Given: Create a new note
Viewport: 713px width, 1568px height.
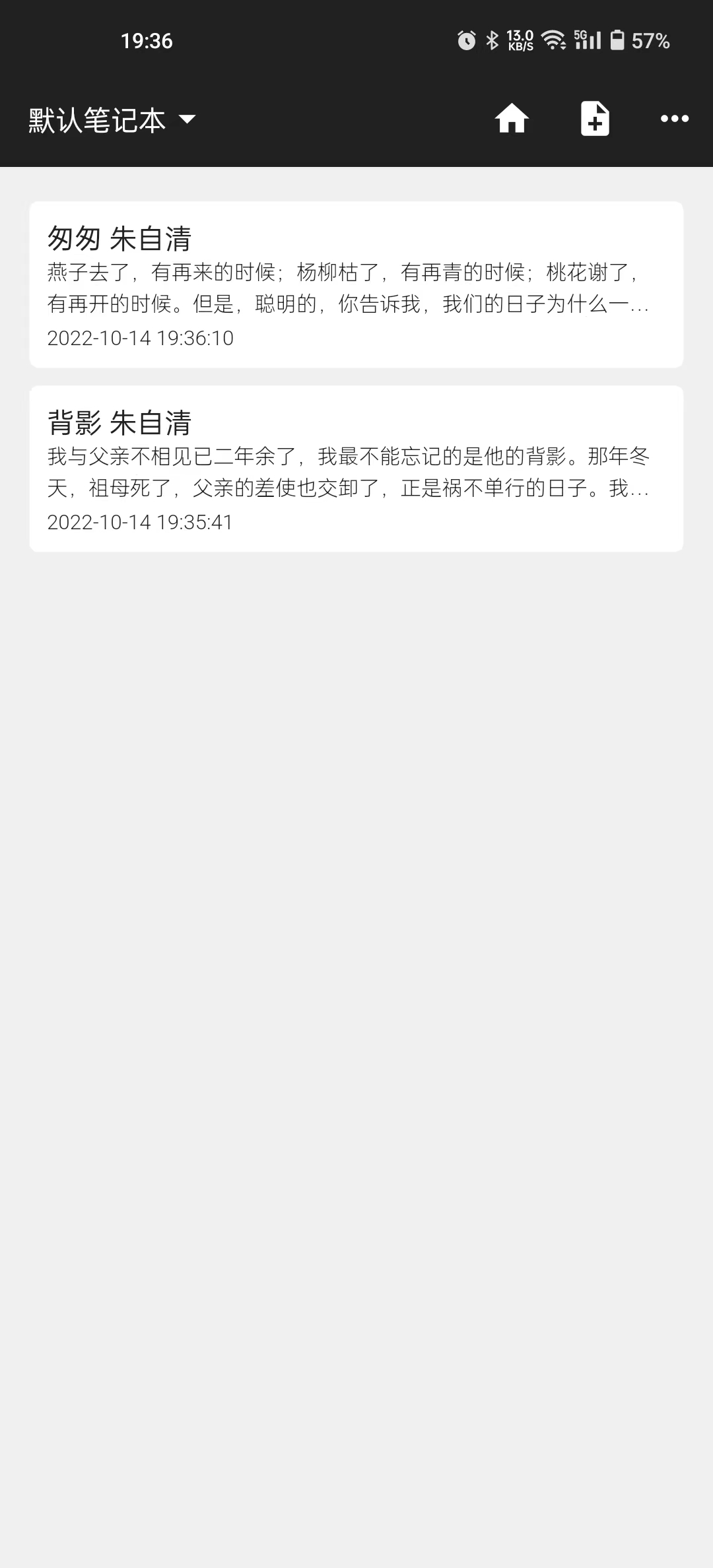Looking at the screenshot, I should tap(595, 119).
